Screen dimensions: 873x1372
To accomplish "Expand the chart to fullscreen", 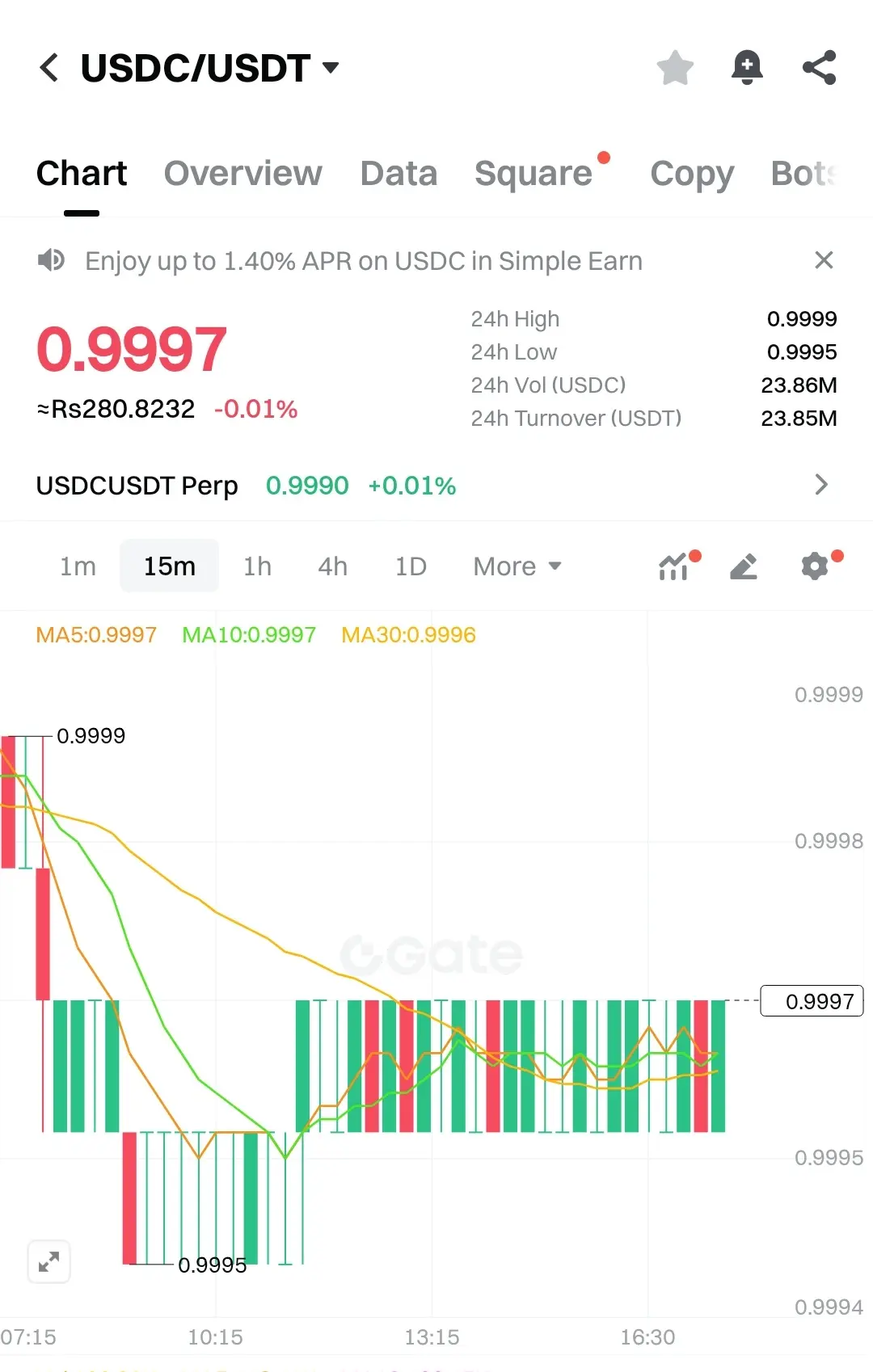I will [x=49, y=1261].
